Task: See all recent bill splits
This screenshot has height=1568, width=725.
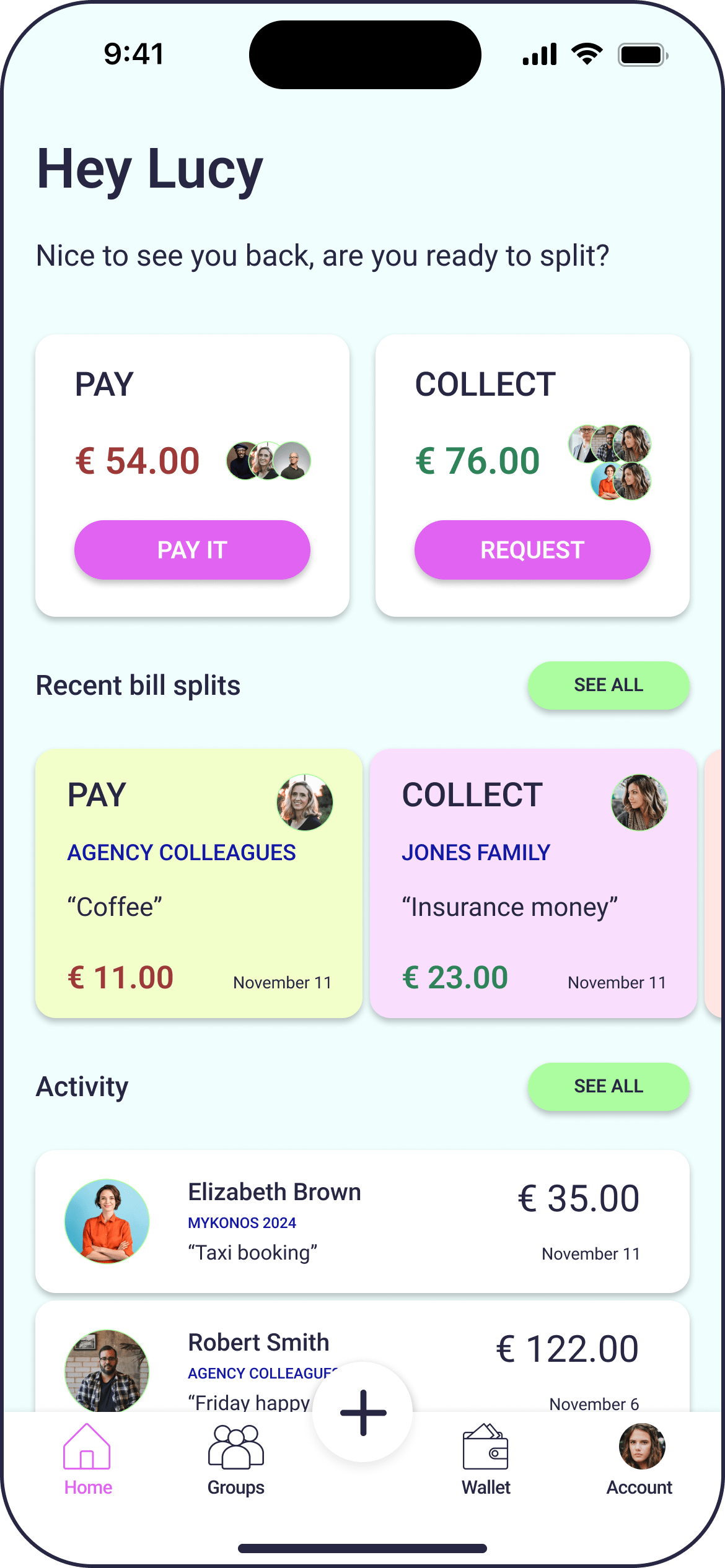Action: click(x=608, y=685)
